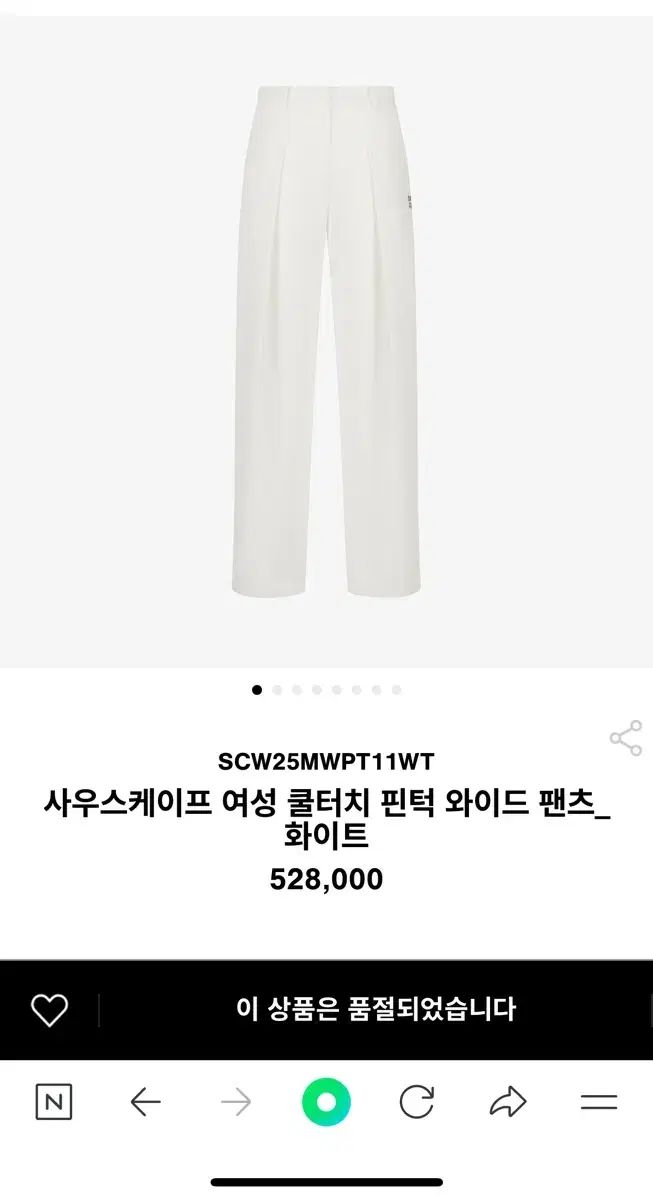This screenshot has width=653, height=1200.
Task: Open the white pants product image
Action: (326, 340)
